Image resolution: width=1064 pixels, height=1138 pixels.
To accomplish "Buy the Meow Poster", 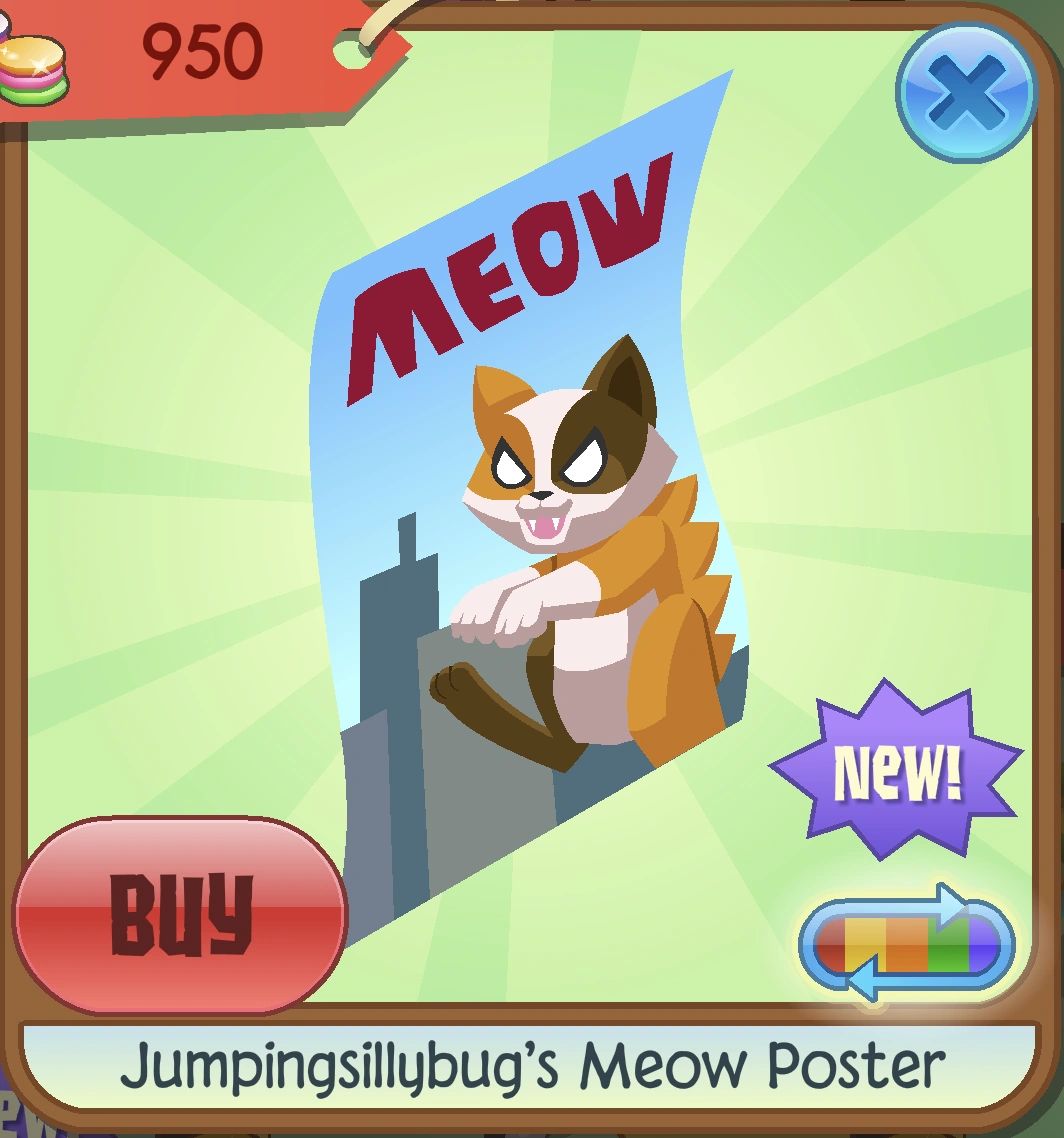I will pos(180,914).
